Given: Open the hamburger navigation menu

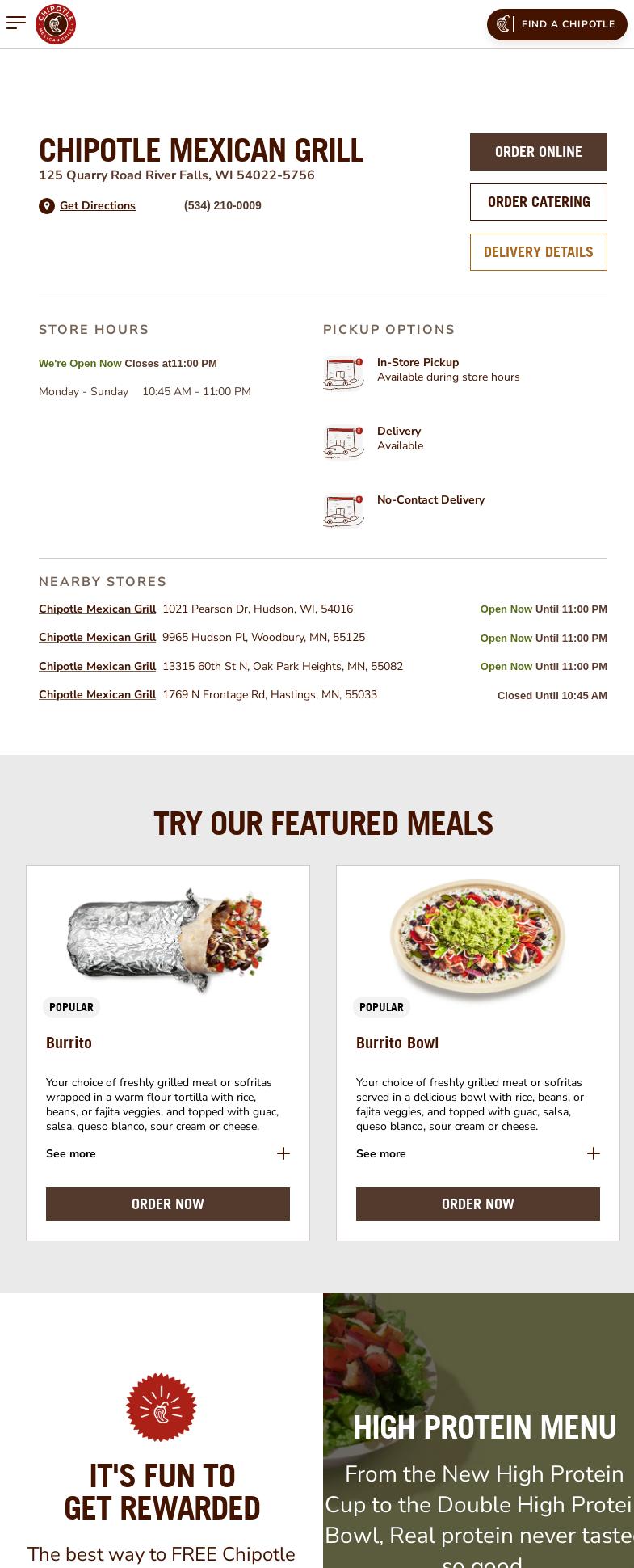Looking at the screenshot, I should [x=16, y=23].
